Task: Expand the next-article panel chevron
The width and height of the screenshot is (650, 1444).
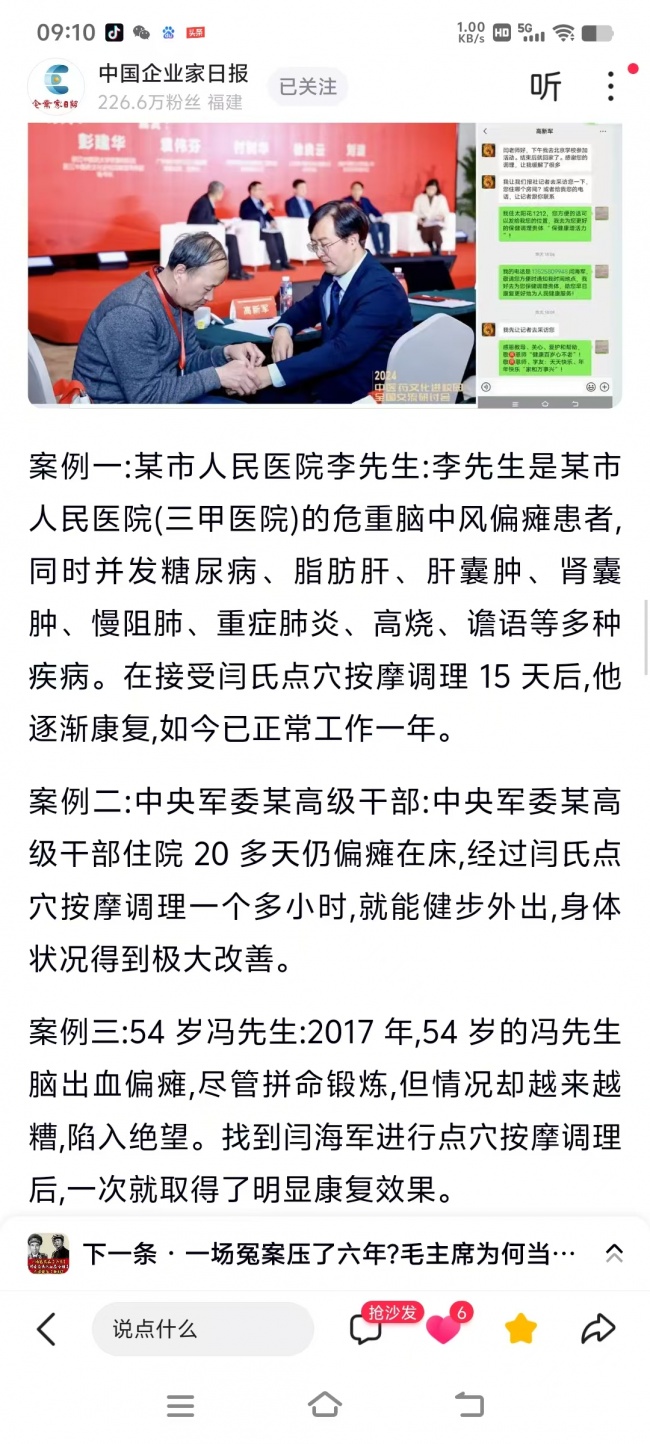Action: coord(614,1253)
